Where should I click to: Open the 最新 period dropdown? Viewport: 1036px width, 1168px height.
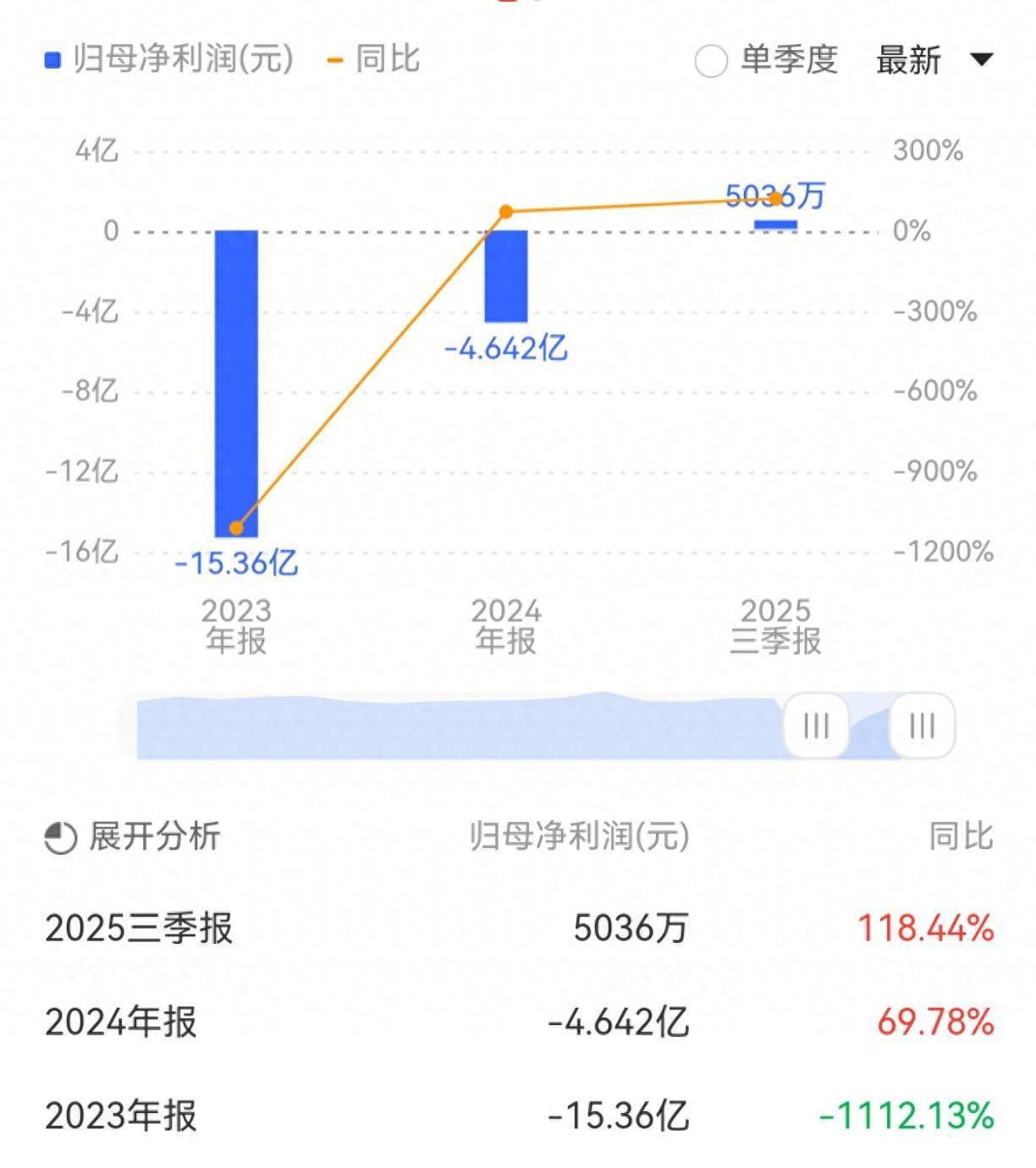(x=934, y=60)
